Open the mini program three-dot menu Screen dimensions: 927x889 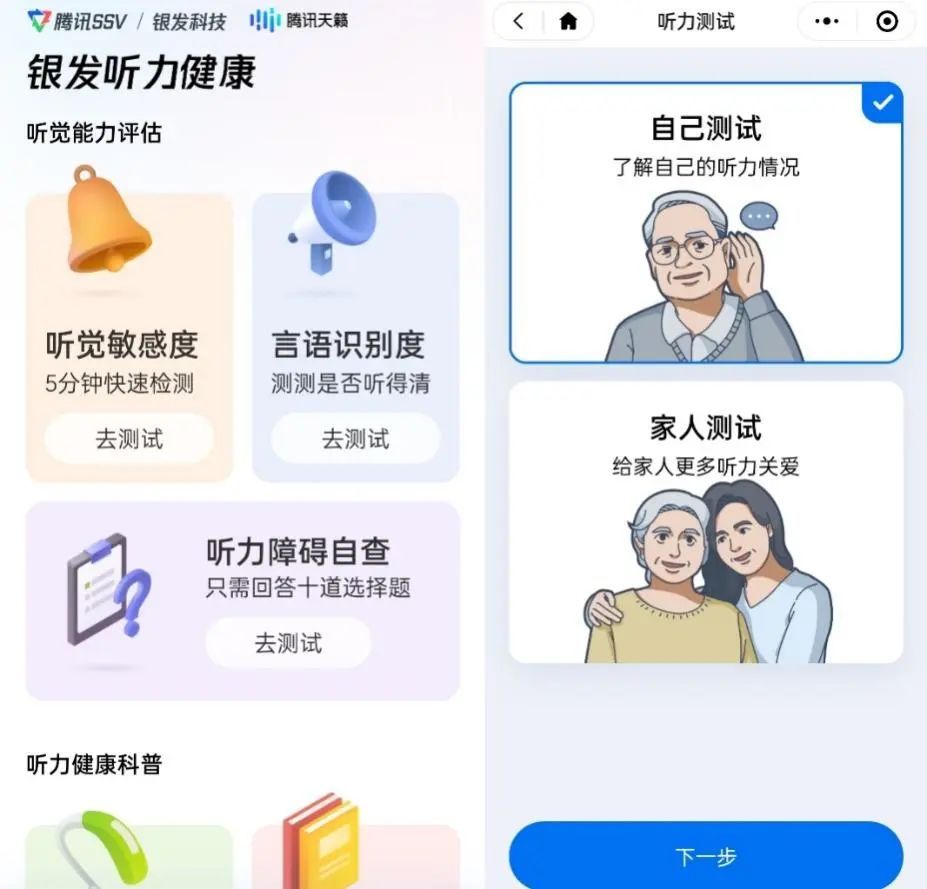(x=826, y=21)
